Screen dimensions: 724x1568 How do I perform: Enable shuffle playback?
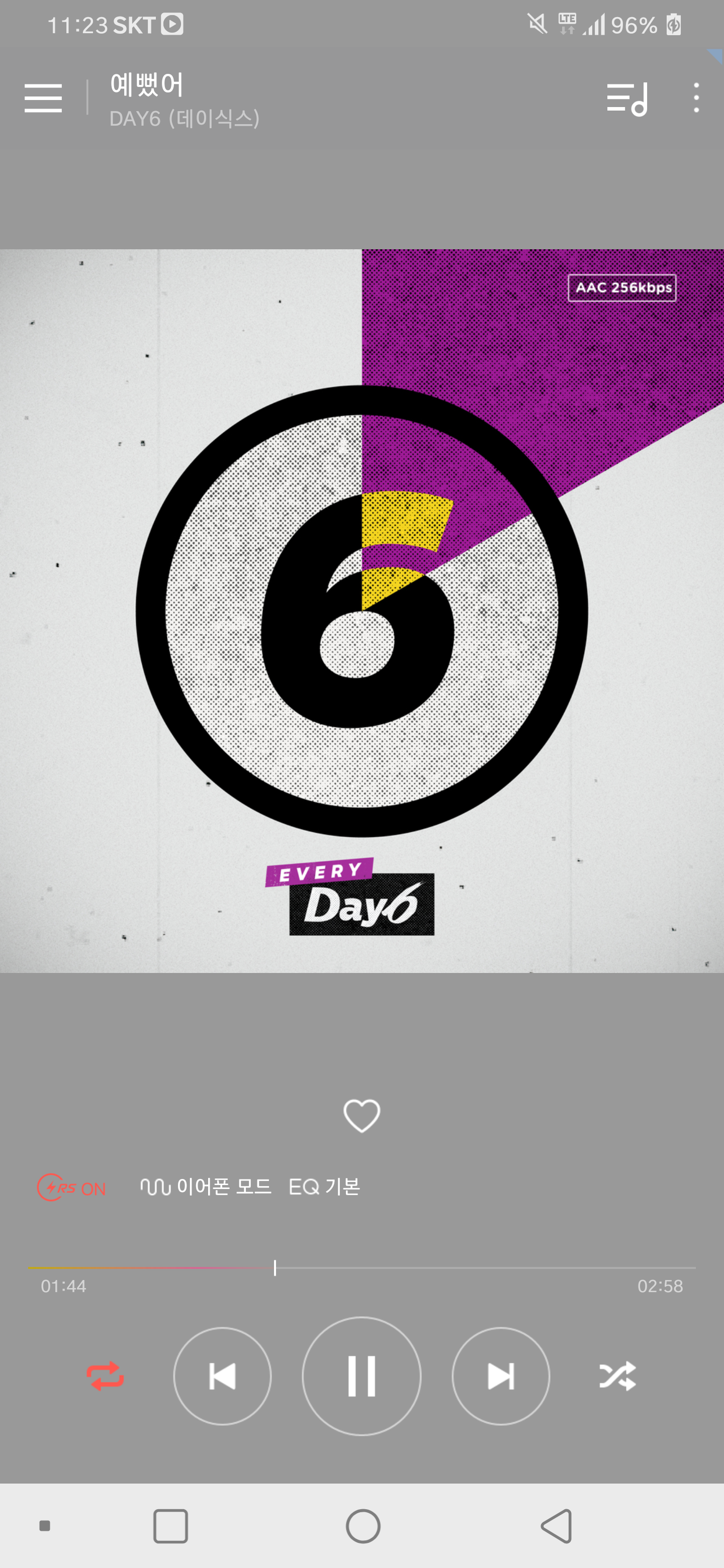[x=618, y=1376]
